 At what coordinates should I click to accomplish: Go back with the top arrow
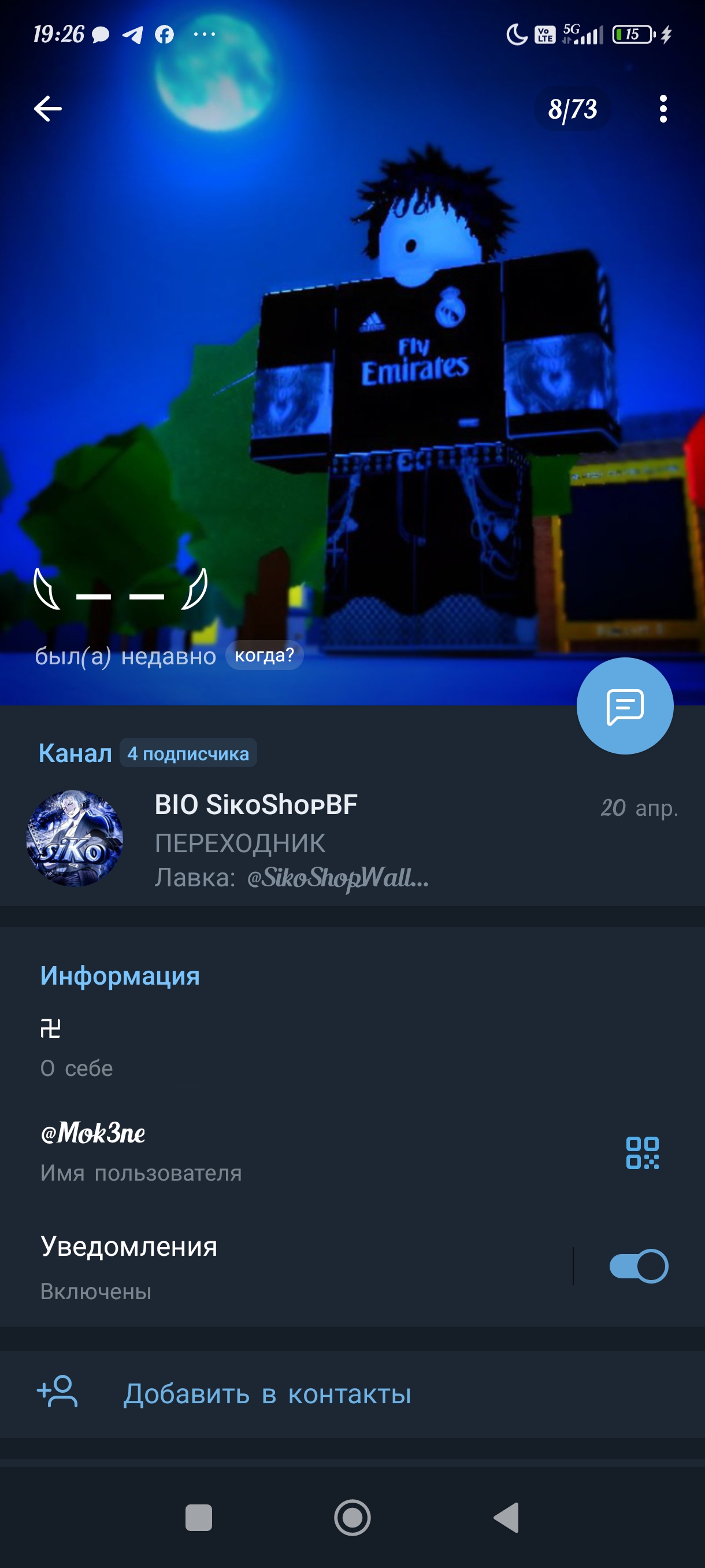(48, 109)
